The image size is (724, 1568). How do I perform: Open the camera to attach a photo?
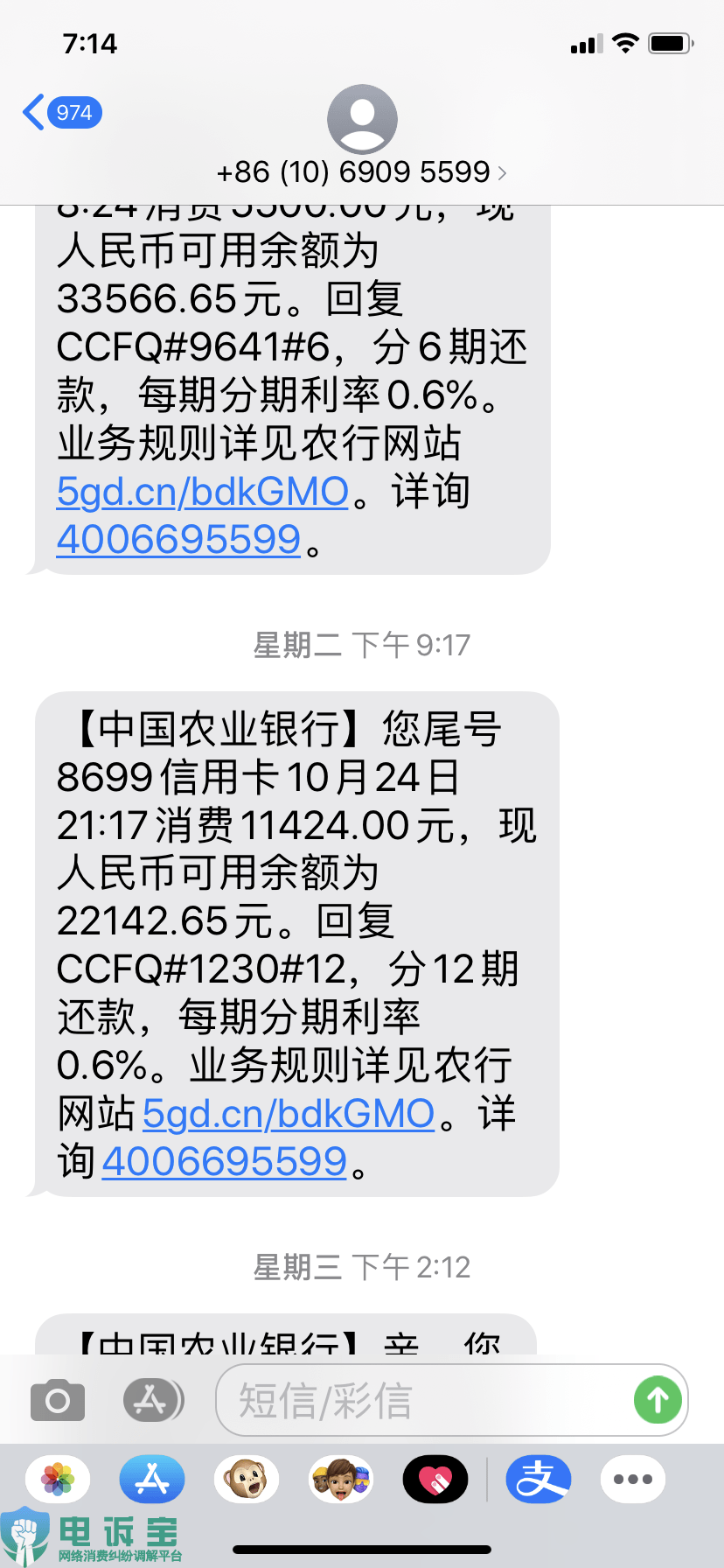(58, 1401)
